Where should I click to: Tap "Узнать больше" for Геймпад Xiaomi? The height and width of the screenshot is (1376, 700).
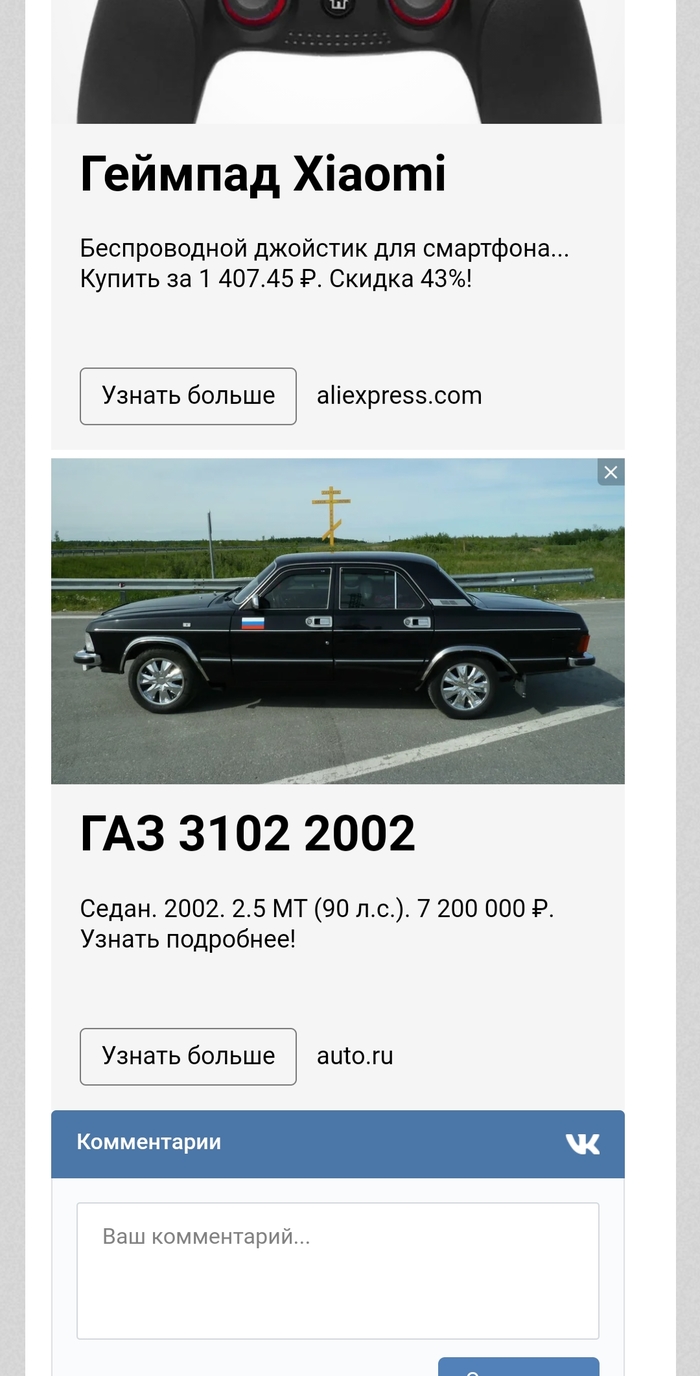pyautogui.click(x=188, y=396)
